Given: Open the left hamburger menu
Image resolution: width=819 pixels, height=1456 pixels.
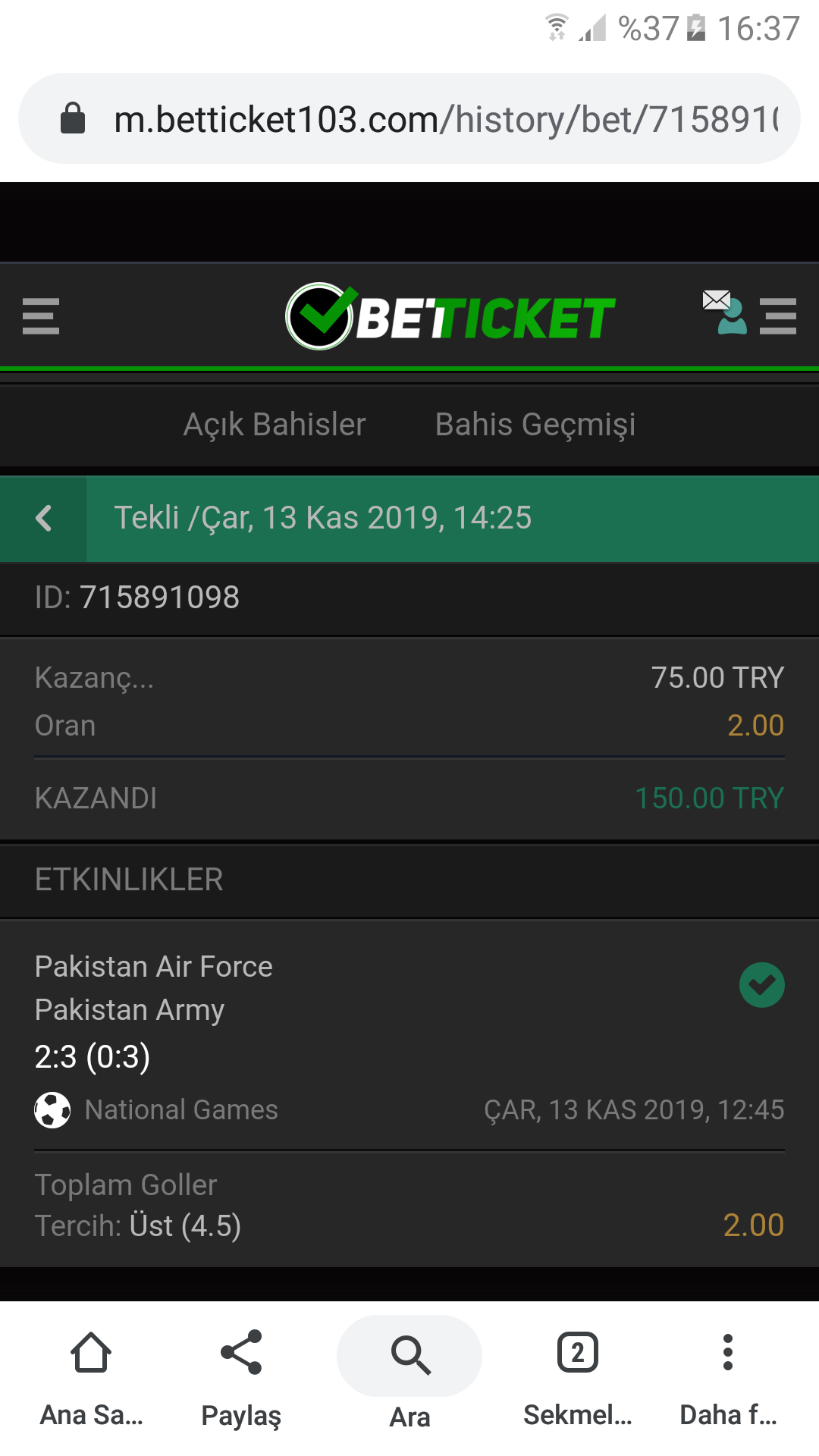Looking at the screenshot, I should [x=41, y=316].
